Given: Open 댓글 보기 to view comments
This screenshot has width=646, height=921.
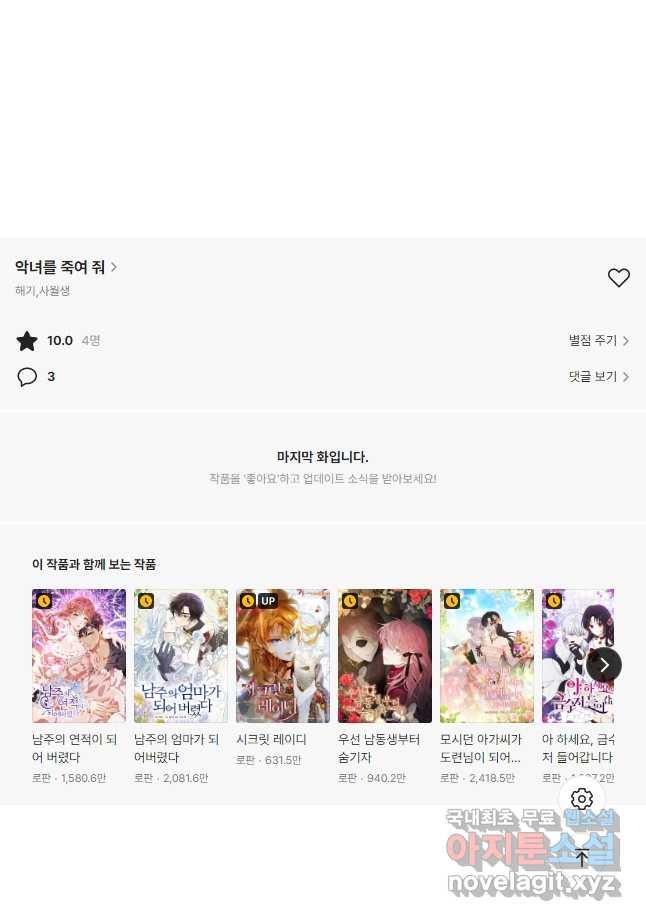Looking at the screenshot, I should click(x=598, y=377).
